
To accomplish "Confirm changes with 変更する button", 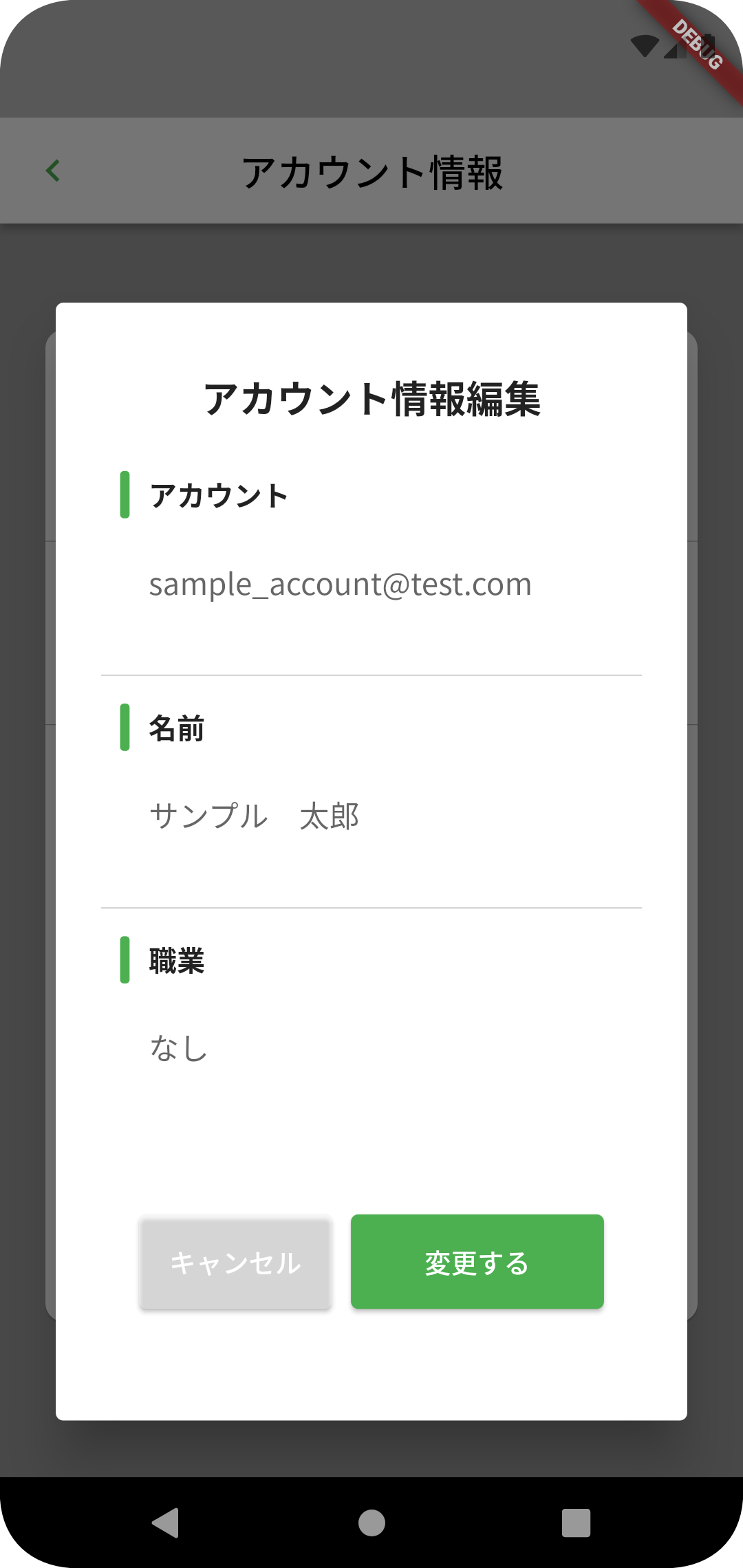I will tap(477, 1261).
